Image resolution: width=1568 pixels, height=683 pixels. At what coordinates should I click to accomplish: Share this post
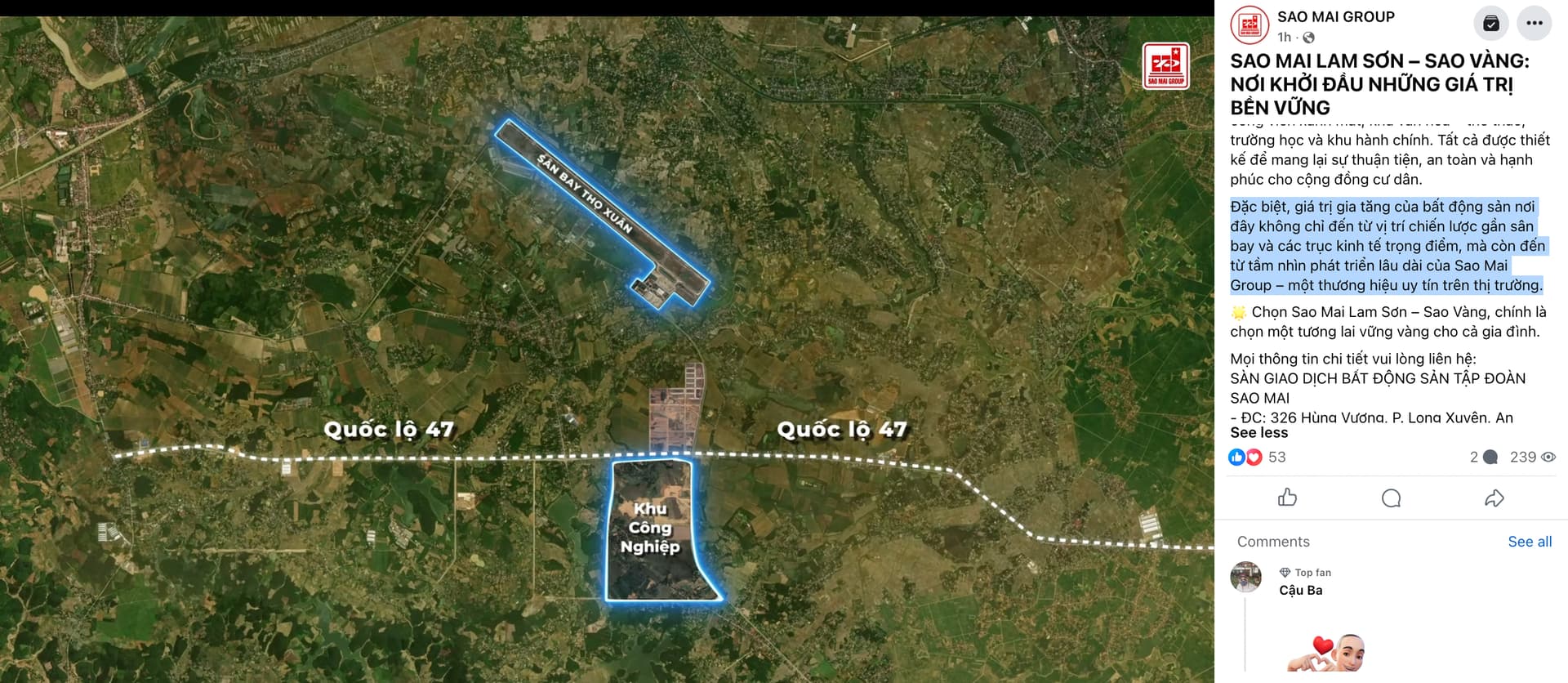click(x=1494, y=498)
